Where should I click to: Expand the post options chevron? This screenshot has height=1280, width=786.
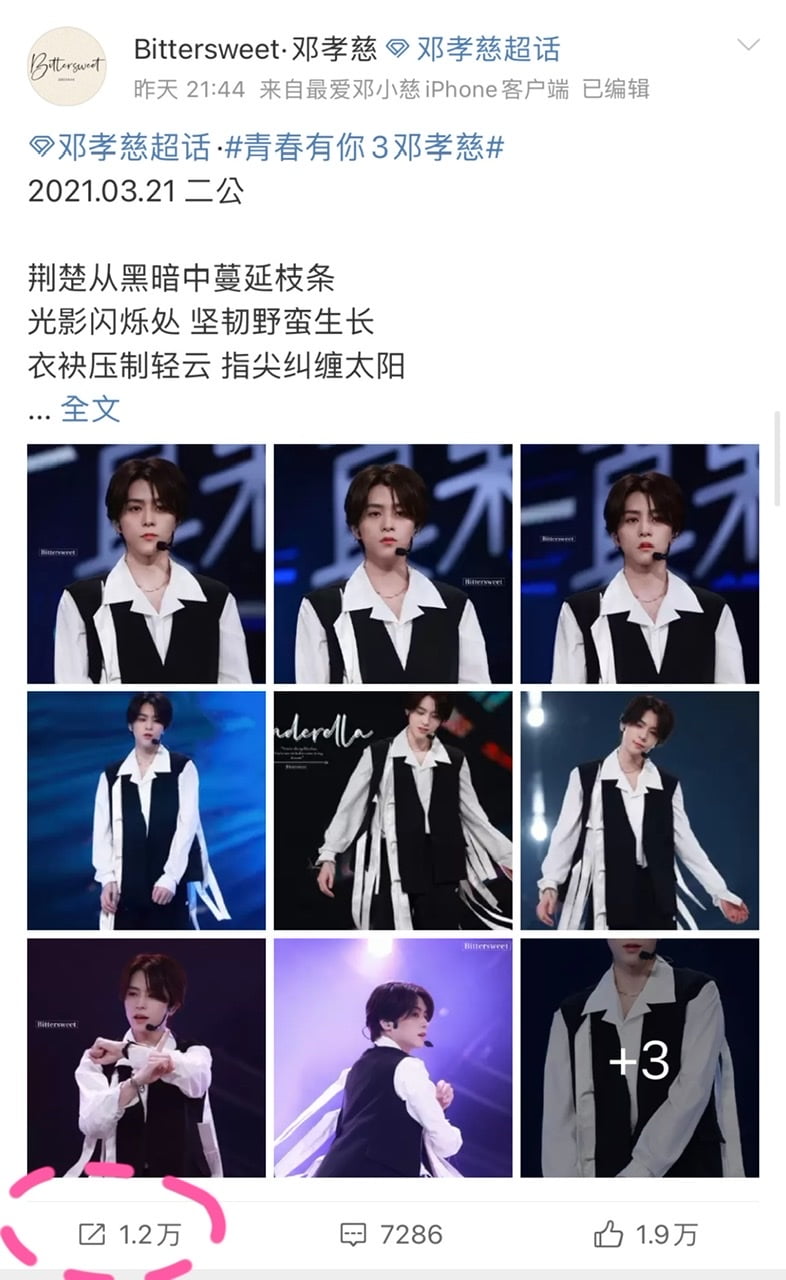click(x=748, y=45)
